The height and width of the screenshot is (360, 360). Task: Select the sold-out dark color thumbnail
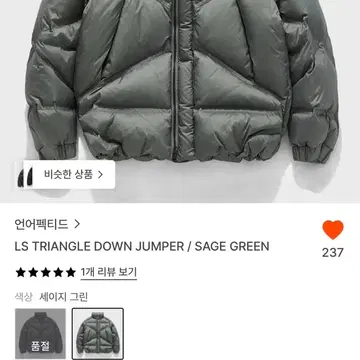point(40,334)
